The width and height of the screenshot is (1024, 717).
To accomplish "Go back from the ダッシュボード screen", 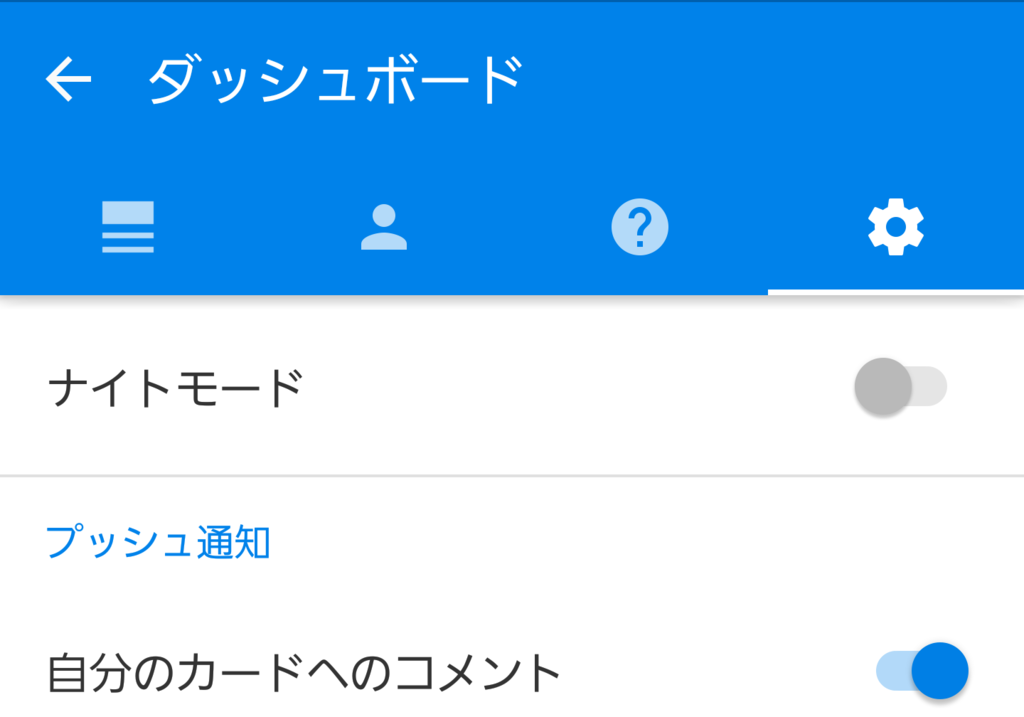I will pos(68,79).
